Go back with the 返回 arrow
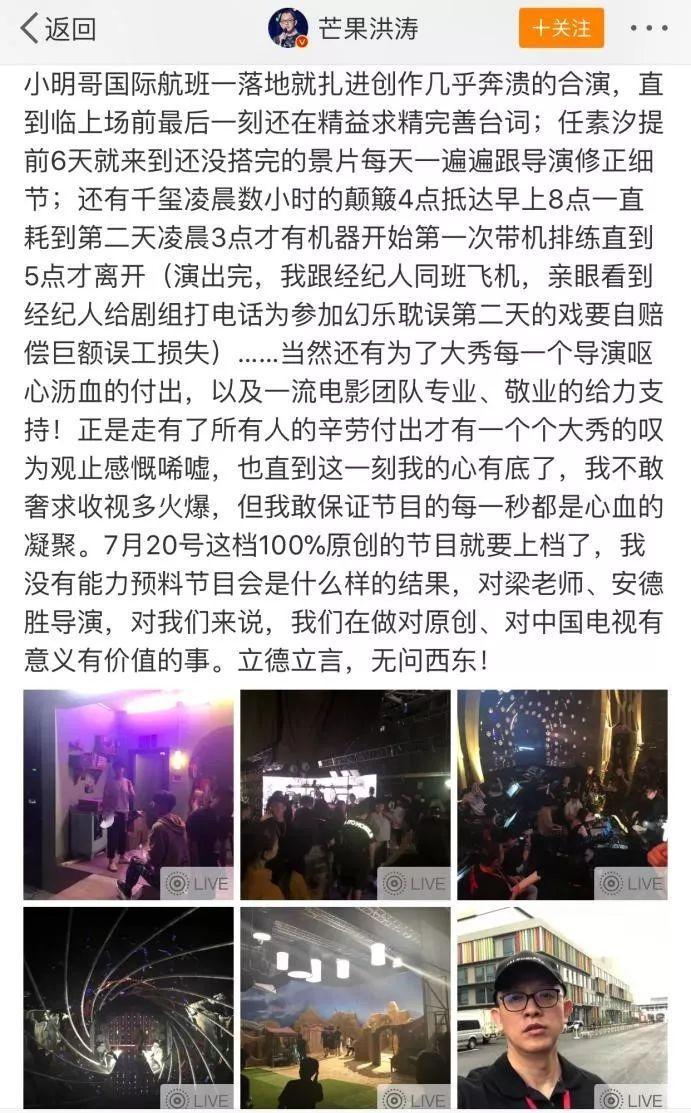This screenshot has width=691, height=1113. click(57, 29)
